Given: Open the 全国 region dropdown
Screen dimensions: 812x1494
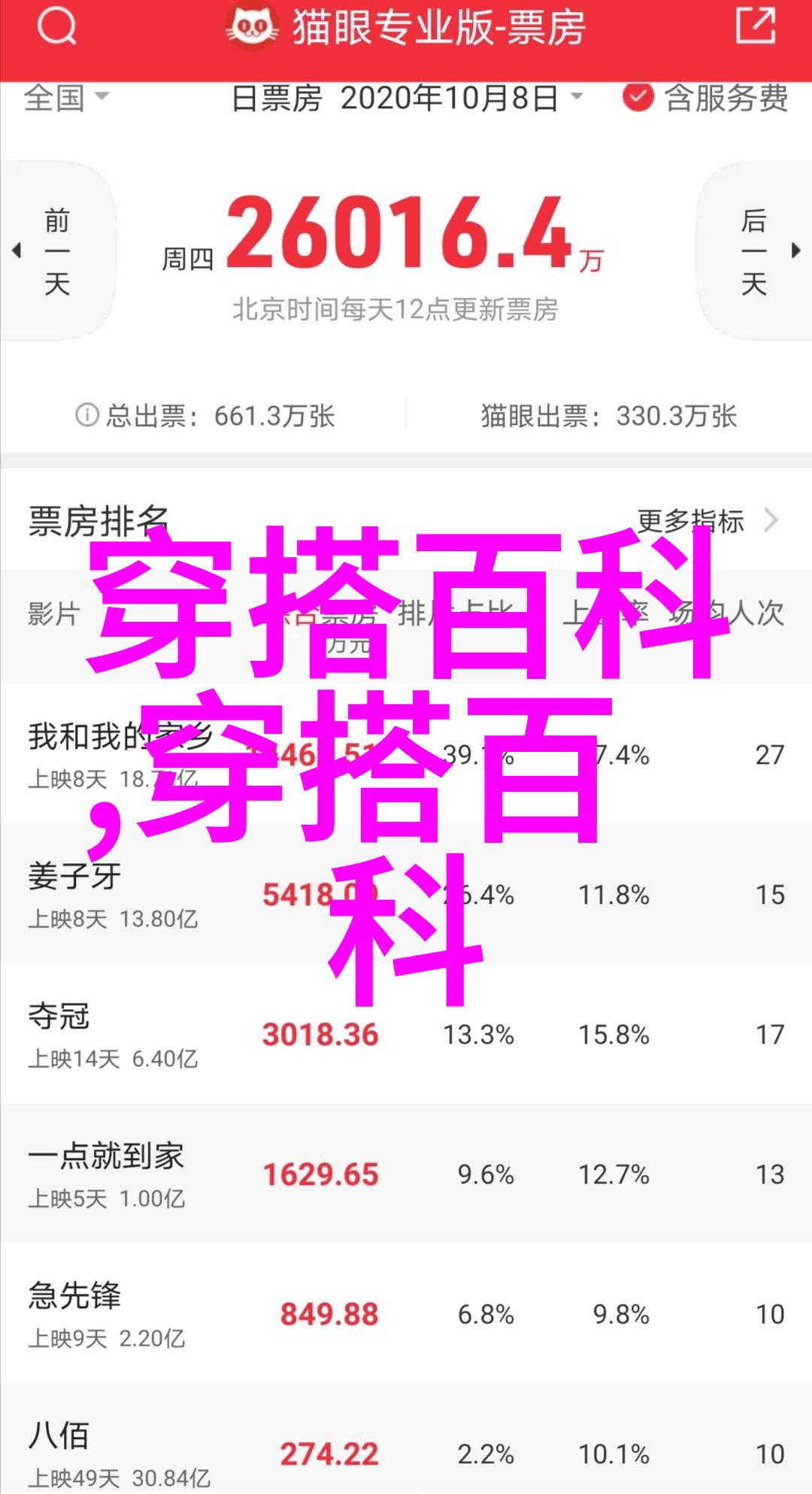Looking at the screenshot, I should point(66,98).
